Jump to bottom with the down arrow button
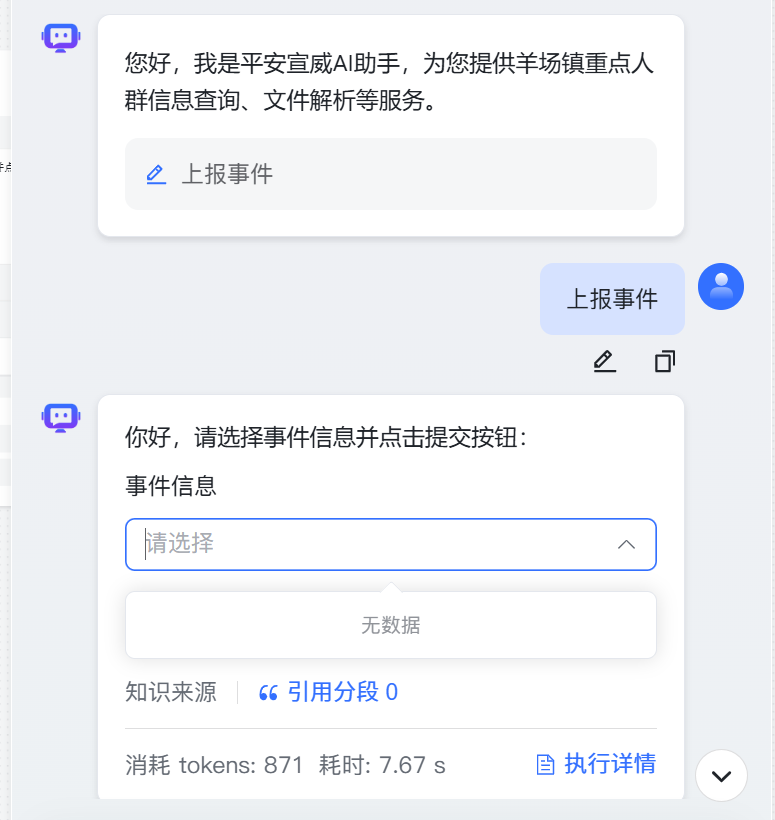 [721, 776]
